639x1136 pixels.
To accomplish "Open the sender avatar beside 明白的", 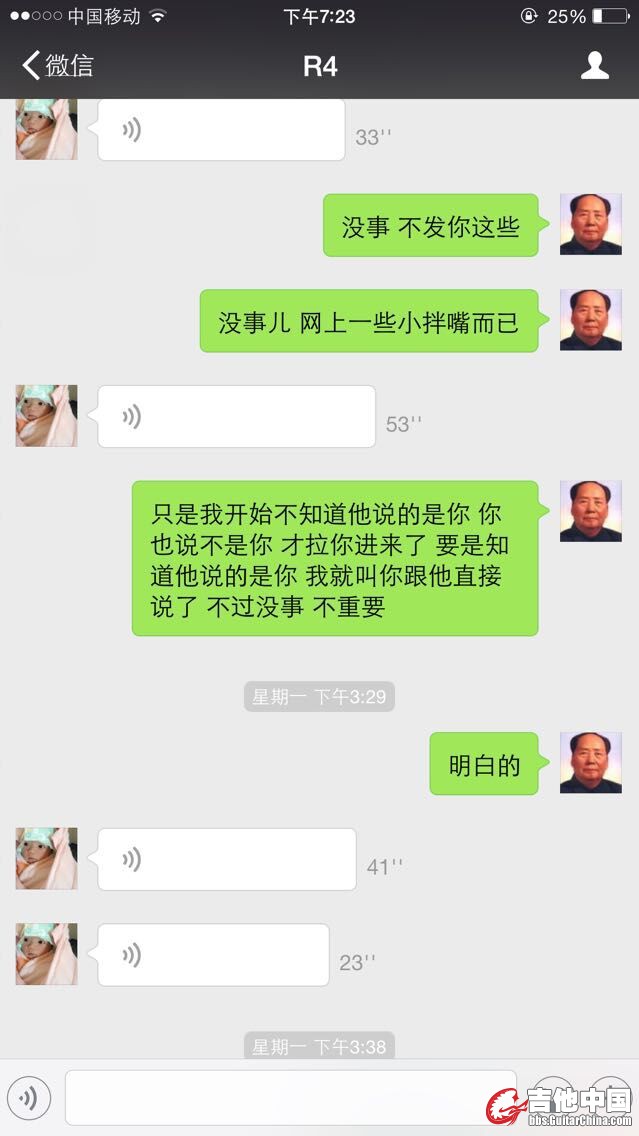I will pyautogui.click(x=590, y=763).
